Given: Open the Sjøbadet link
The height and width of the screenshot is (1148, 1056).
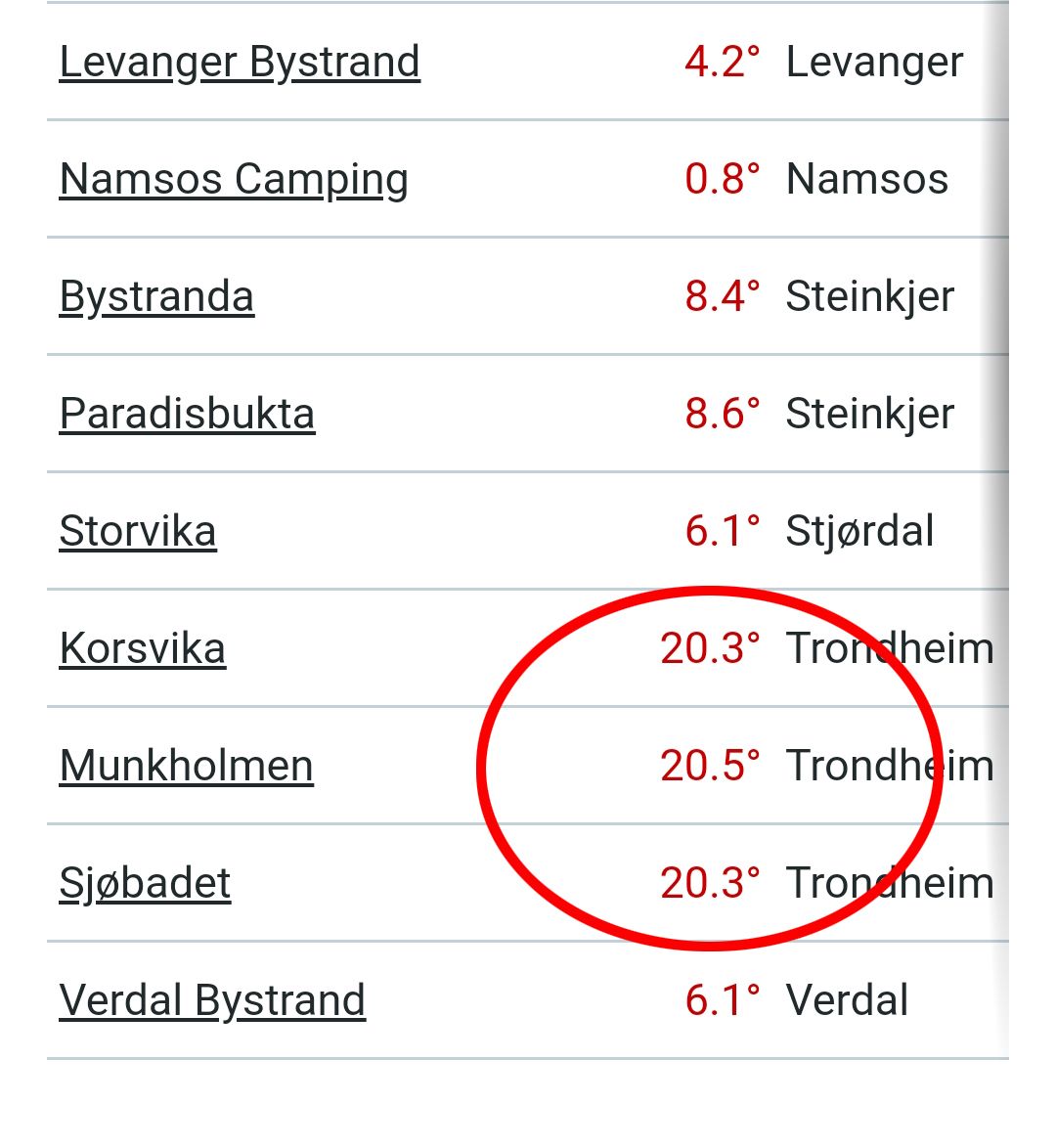Looking at the screenshot, I should [145, 883].
